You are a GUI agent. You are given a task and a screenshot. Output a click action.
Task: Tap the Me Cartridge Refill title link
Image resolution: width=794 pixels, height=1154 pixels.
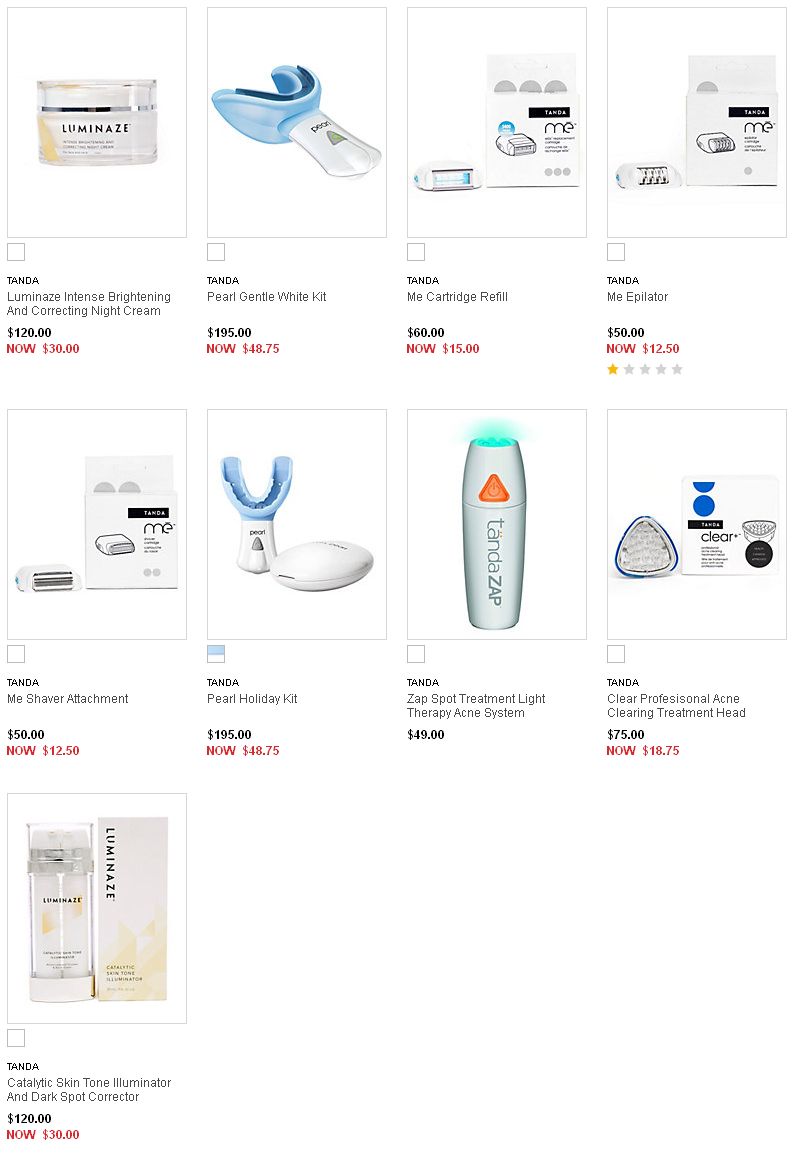pyautogui.click(x=457, y=297)
